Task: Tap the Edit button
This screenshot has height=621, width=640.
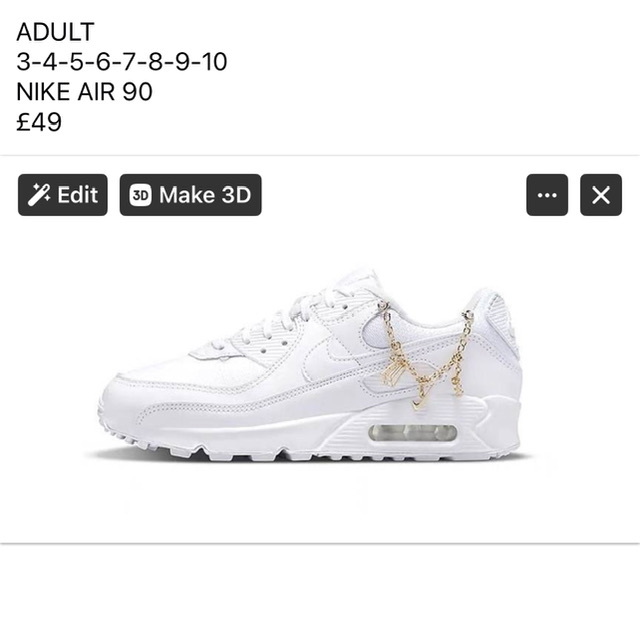Action: (x=62, y=195)
